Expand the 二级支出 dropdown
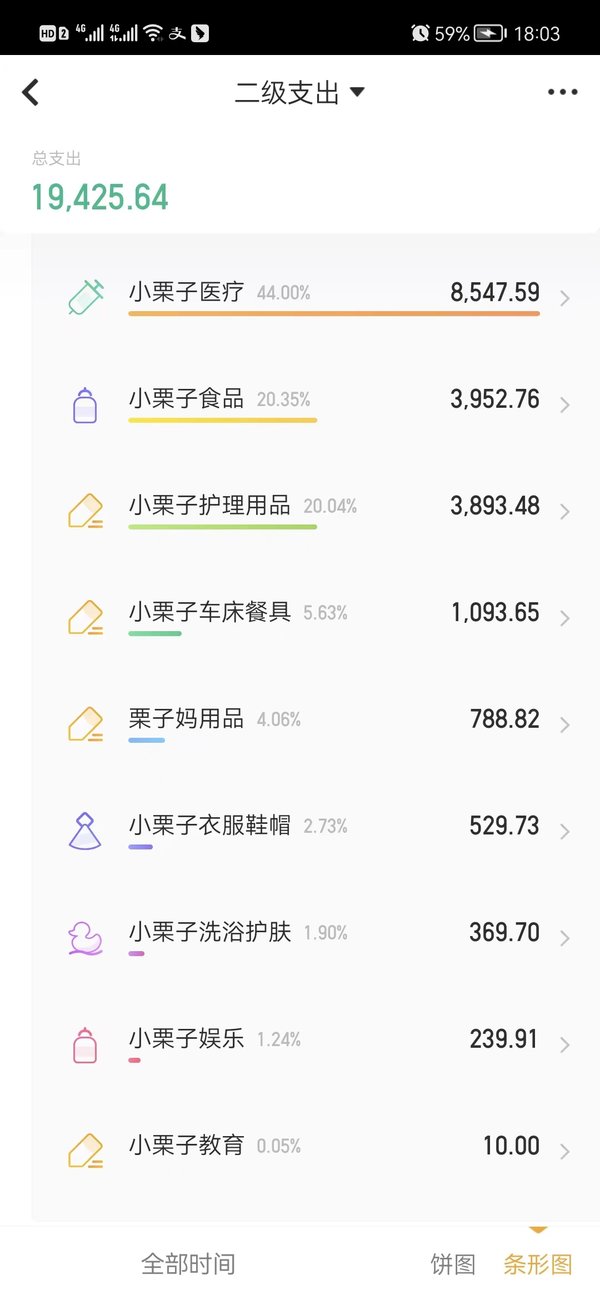The height and width of the screenshot is (1300, 600). (x=300, y=93)
